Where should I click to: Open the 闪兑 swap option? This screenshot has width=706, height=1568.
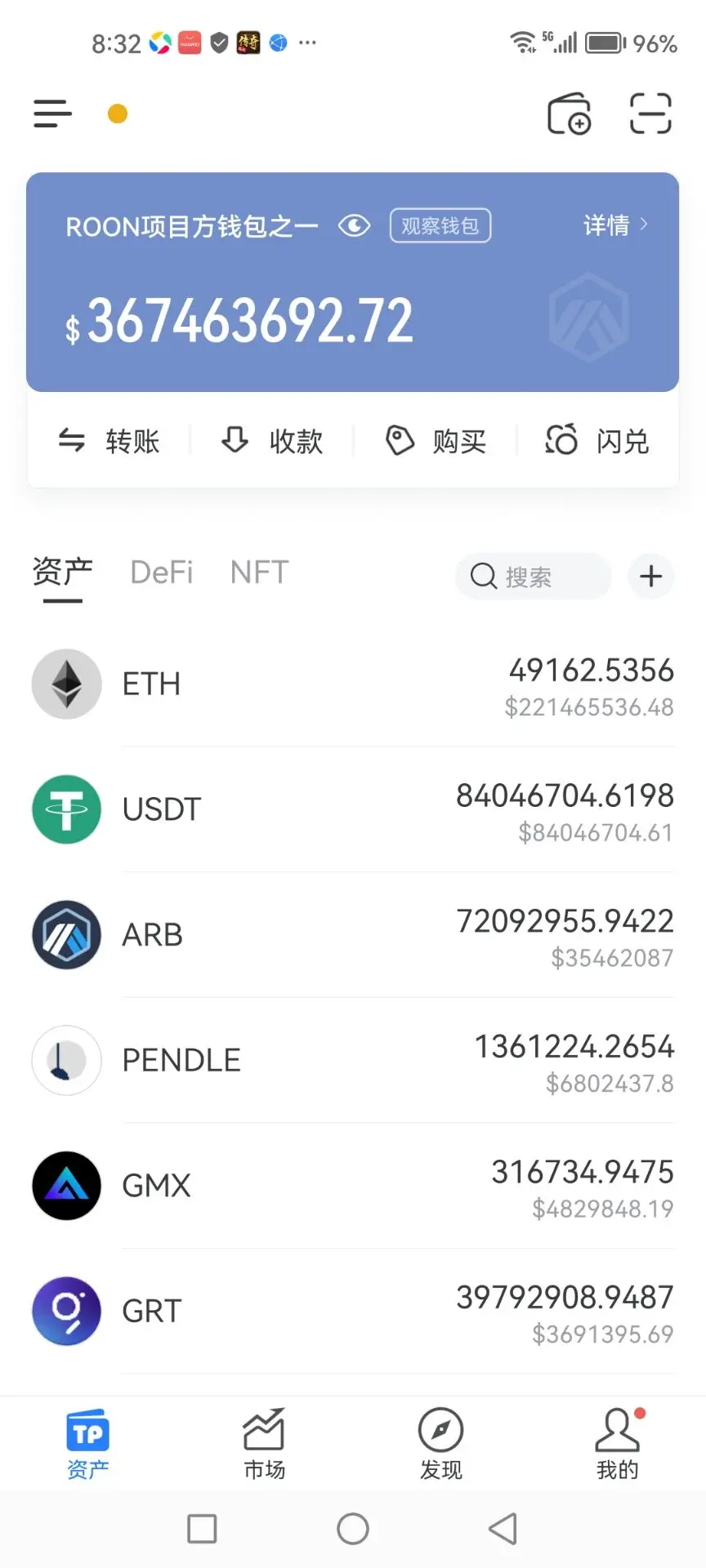coord(597,441)
